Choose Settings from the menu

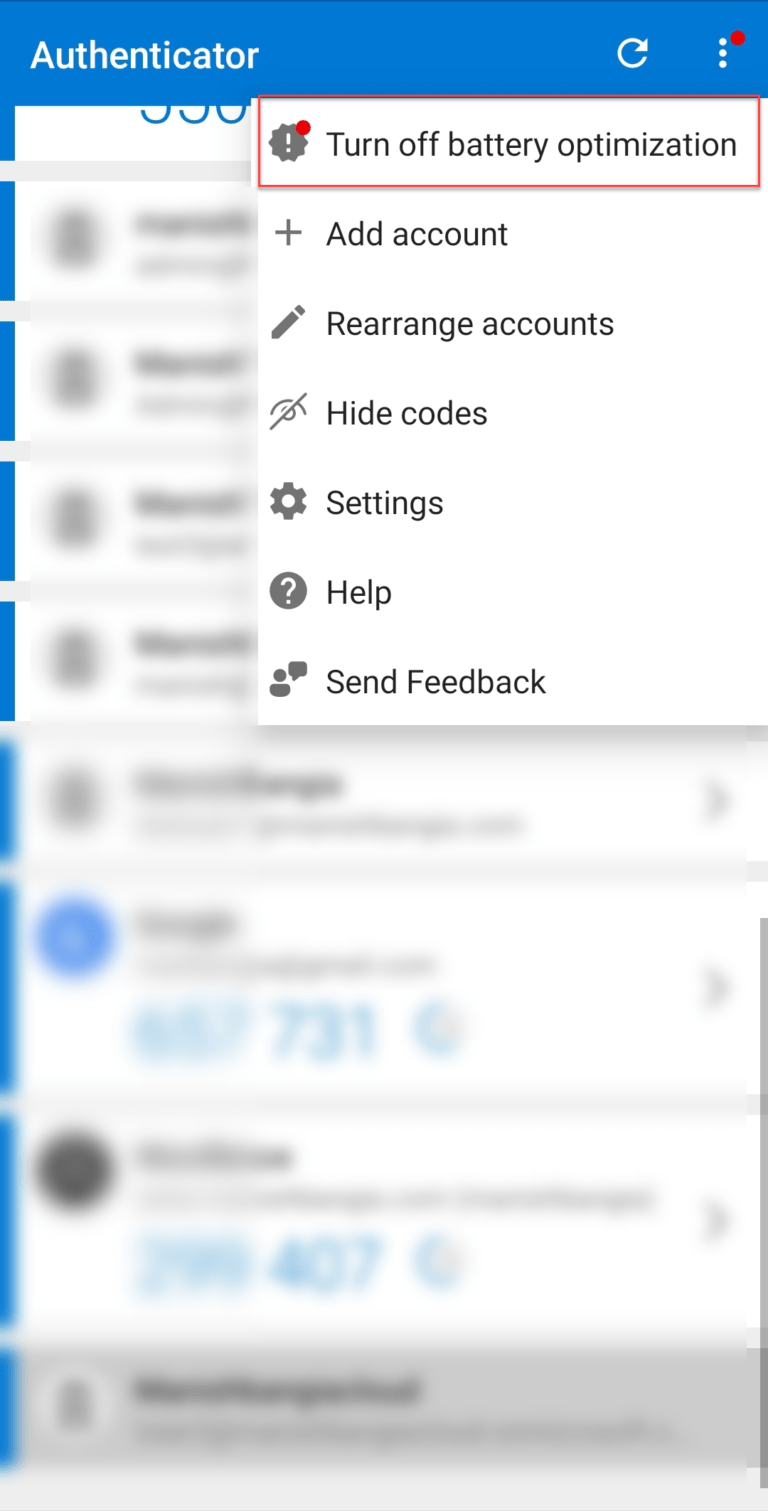pos(384,502)
